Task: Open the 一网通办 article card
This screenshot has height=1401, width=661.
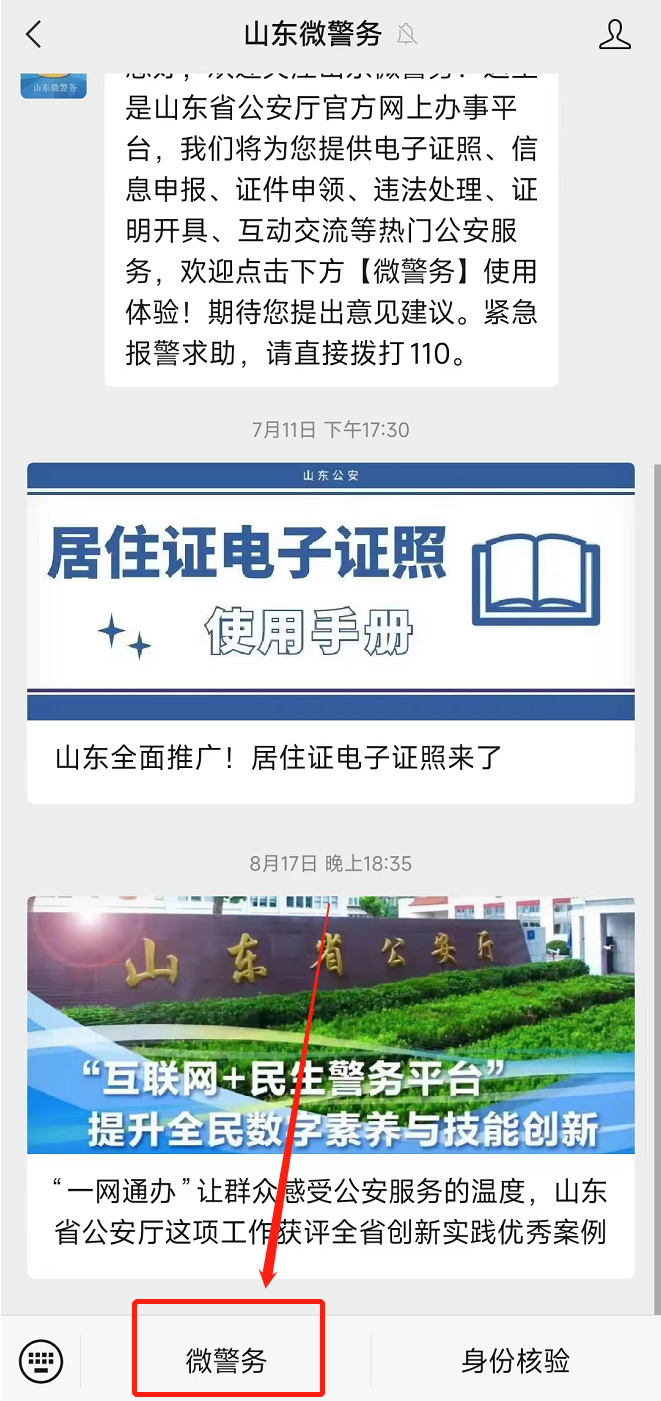Action: [x=330, y=1086]
